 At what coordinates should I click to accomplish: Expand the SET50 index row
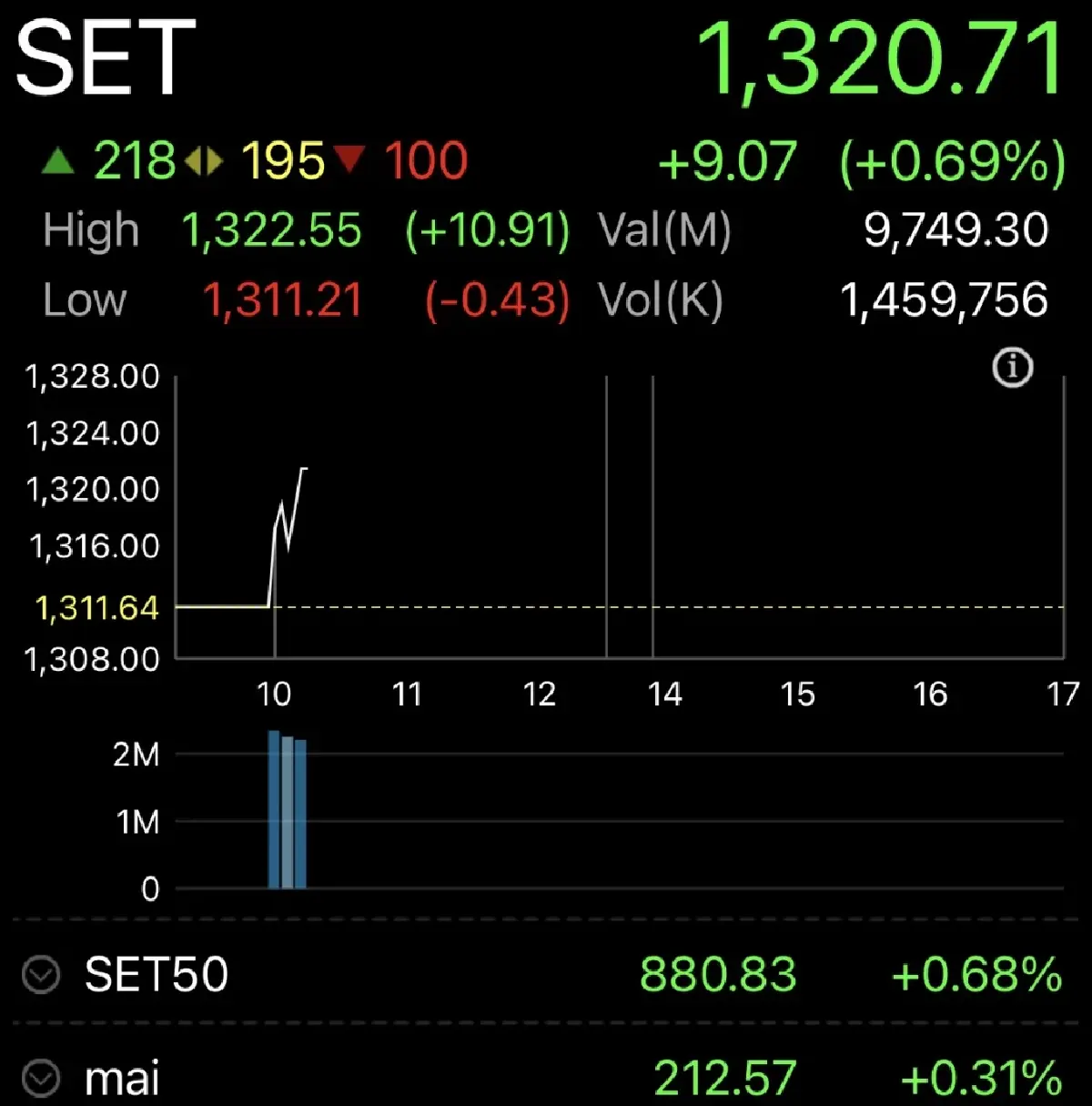(41, 975)
